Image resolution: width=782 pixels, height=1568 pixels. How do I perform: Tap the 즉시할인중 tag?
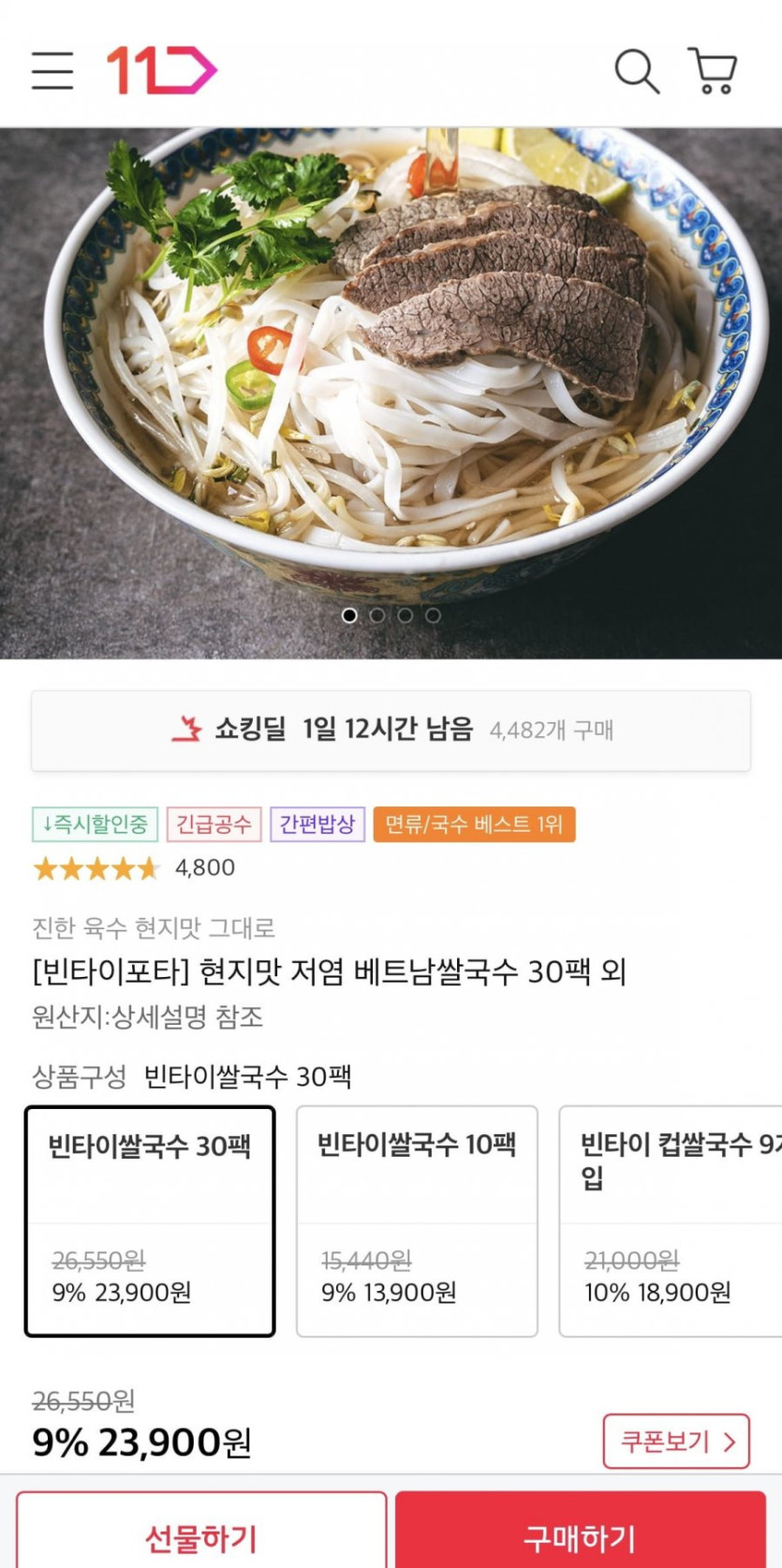[95, 824]
